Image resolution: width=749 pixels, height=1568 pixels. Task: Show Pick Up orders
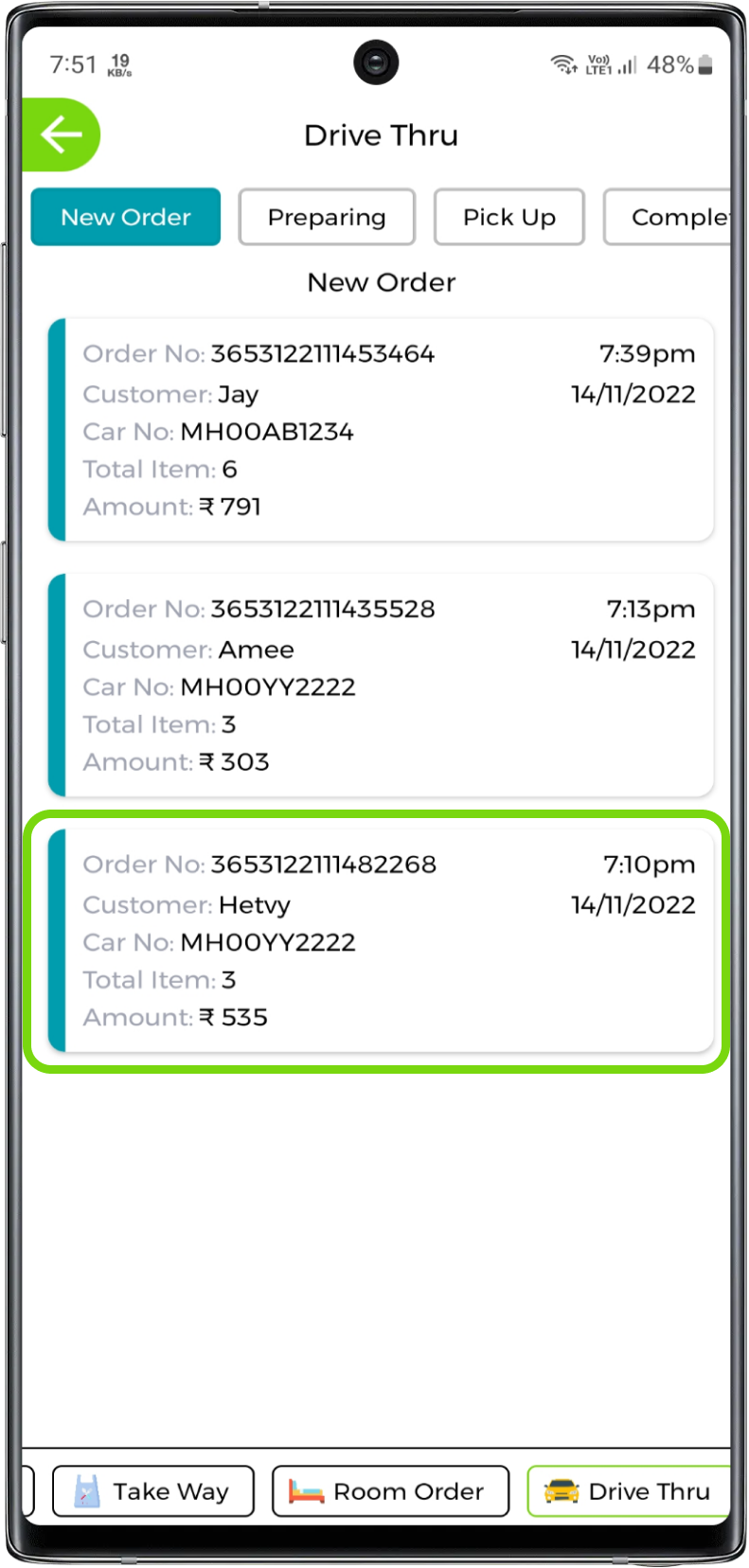(508, 217)
